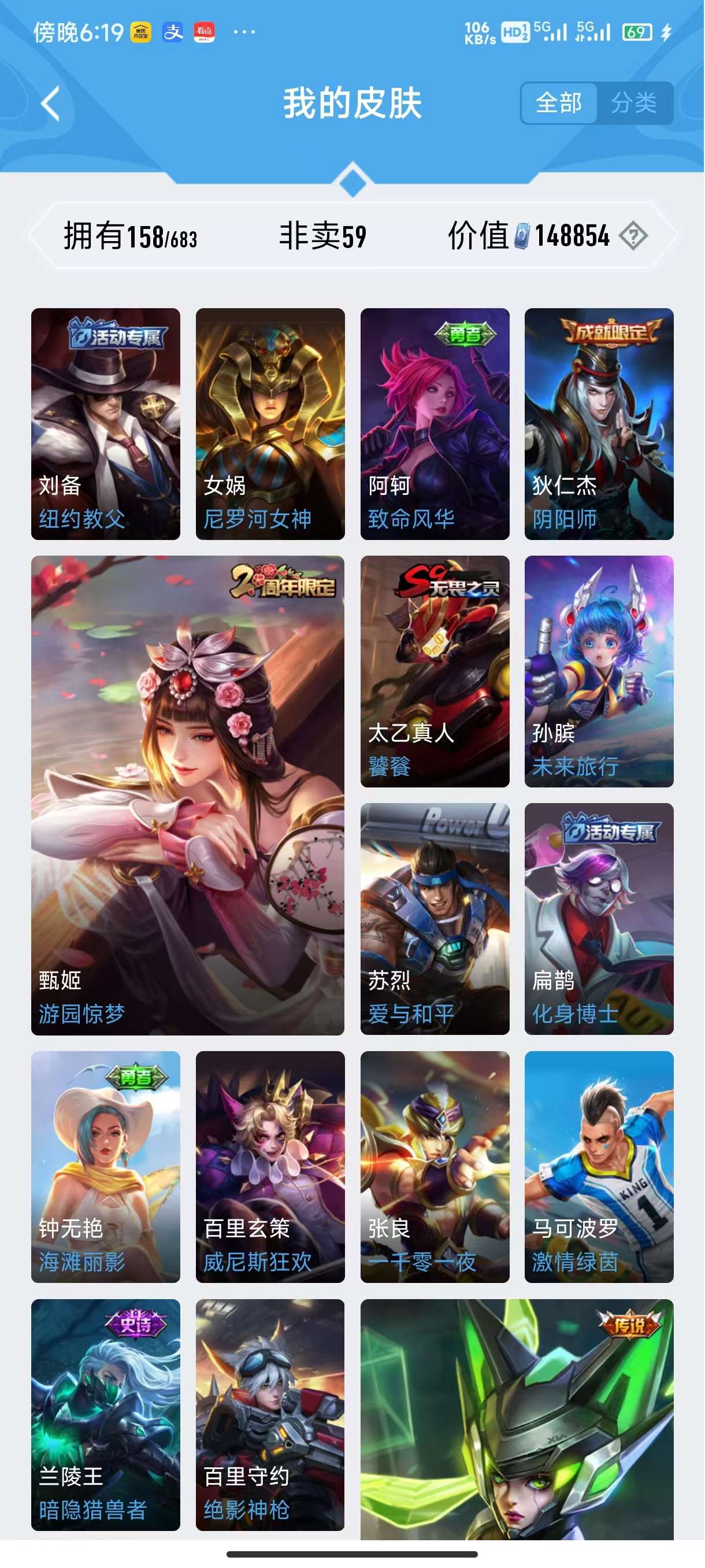Select 孙膑 未来旅行 skin
This screenshot has width=705, height=1568.
pos(599,671)
